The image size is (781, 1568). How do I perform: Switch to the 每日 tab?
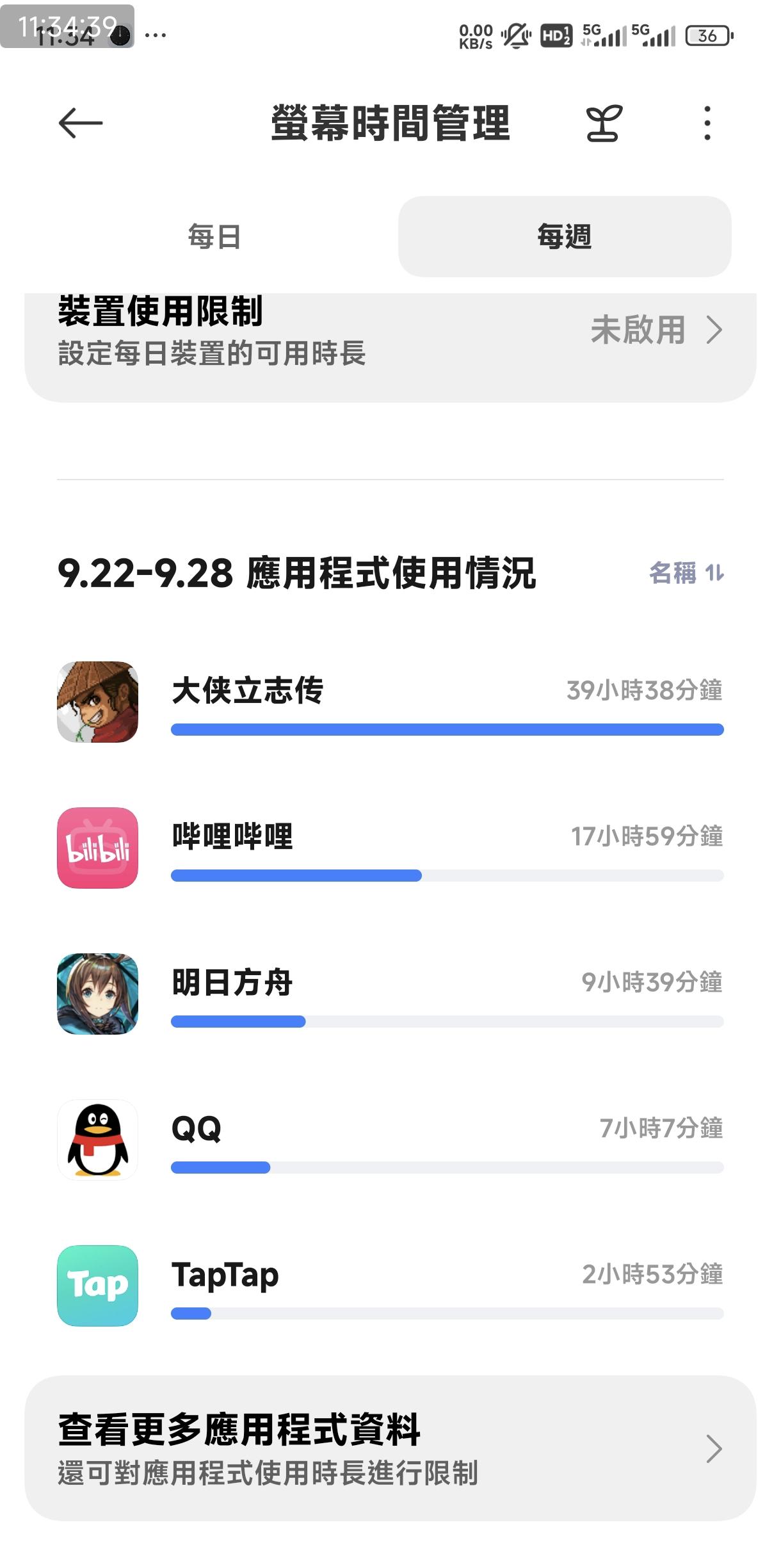[214, 236]
